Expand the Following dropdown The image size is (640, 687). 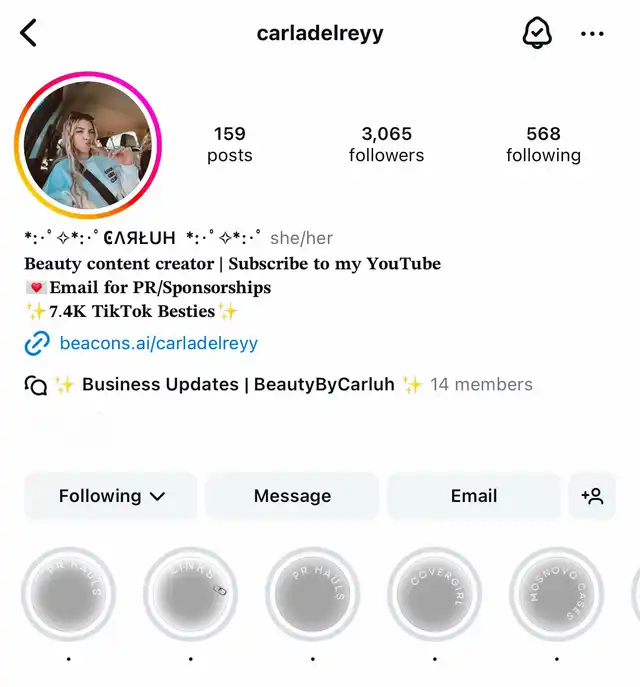(x=111, y=496)
